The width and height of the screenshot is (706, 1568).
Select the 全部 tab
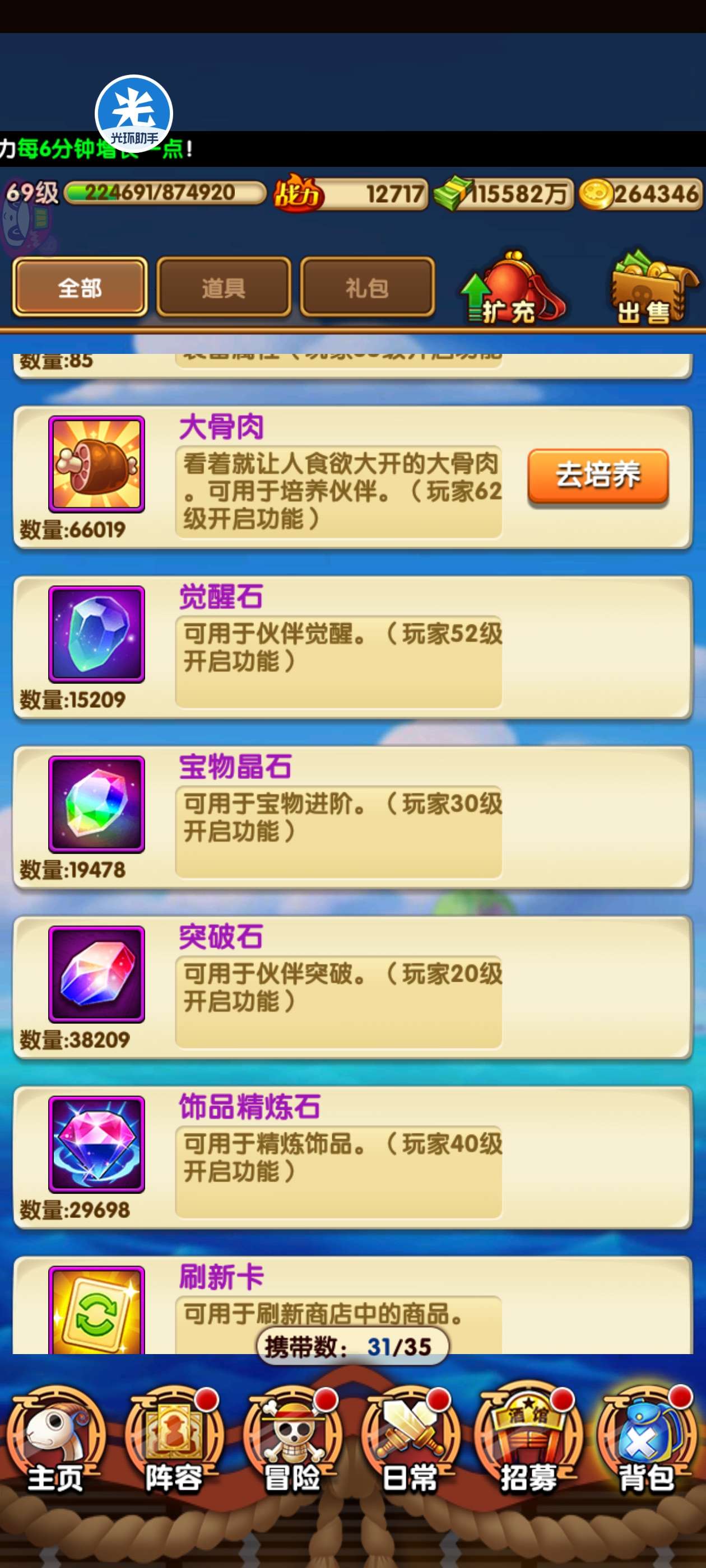80,287
